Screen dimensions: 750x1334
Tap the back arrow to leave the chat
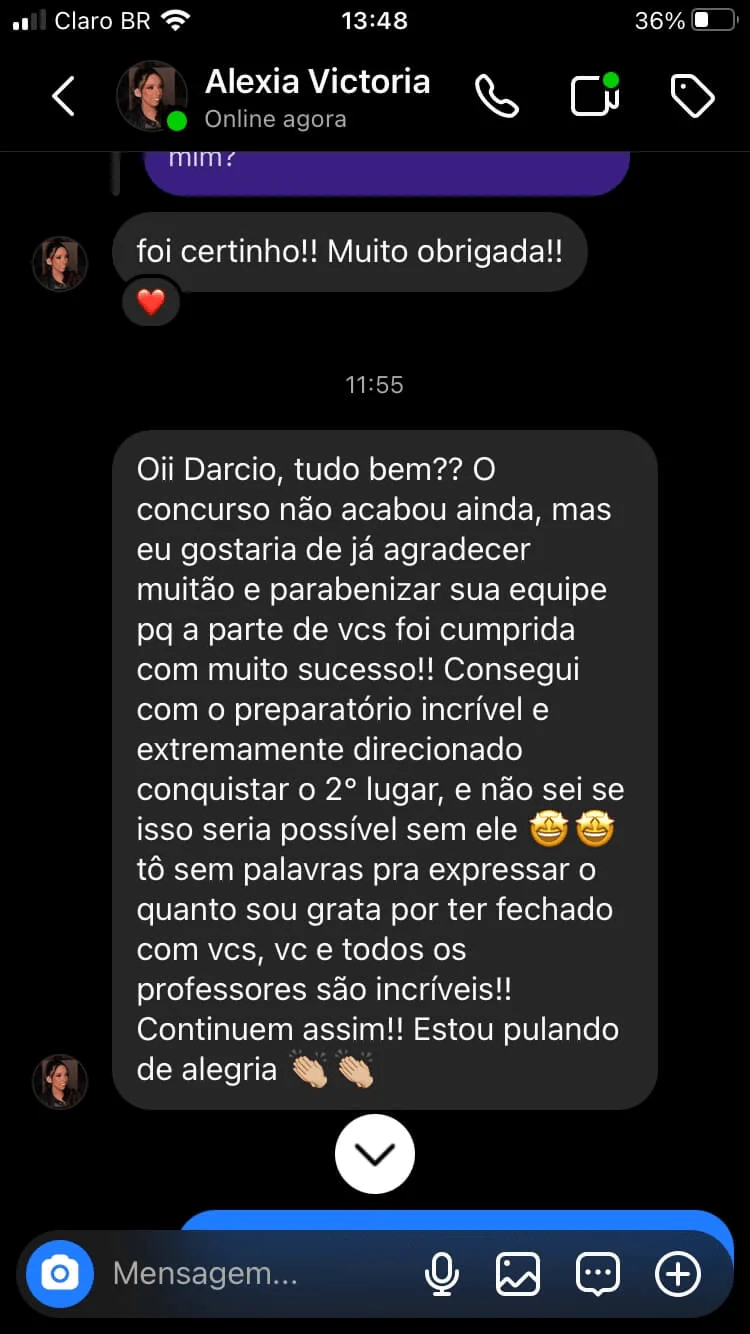(62, 96)
